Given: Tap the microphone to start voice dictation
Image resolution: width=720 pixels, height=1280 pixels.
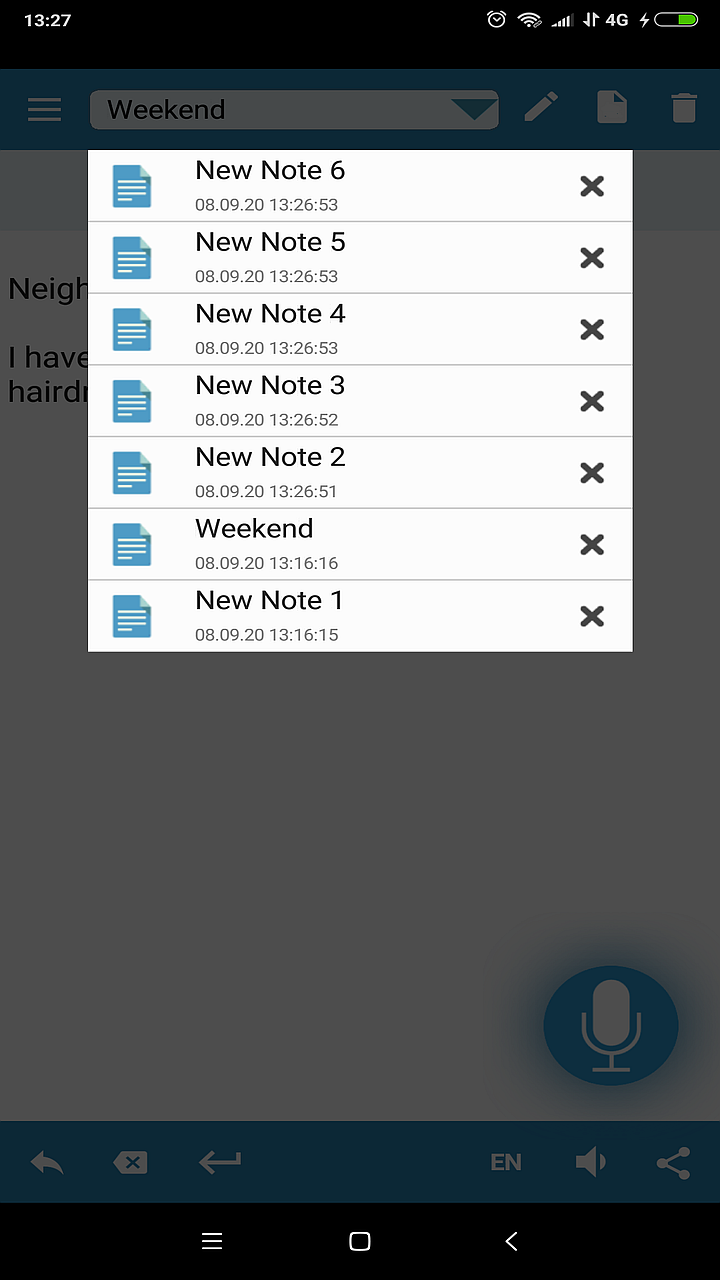Looking at the screenshot, I should [610, 1025].
